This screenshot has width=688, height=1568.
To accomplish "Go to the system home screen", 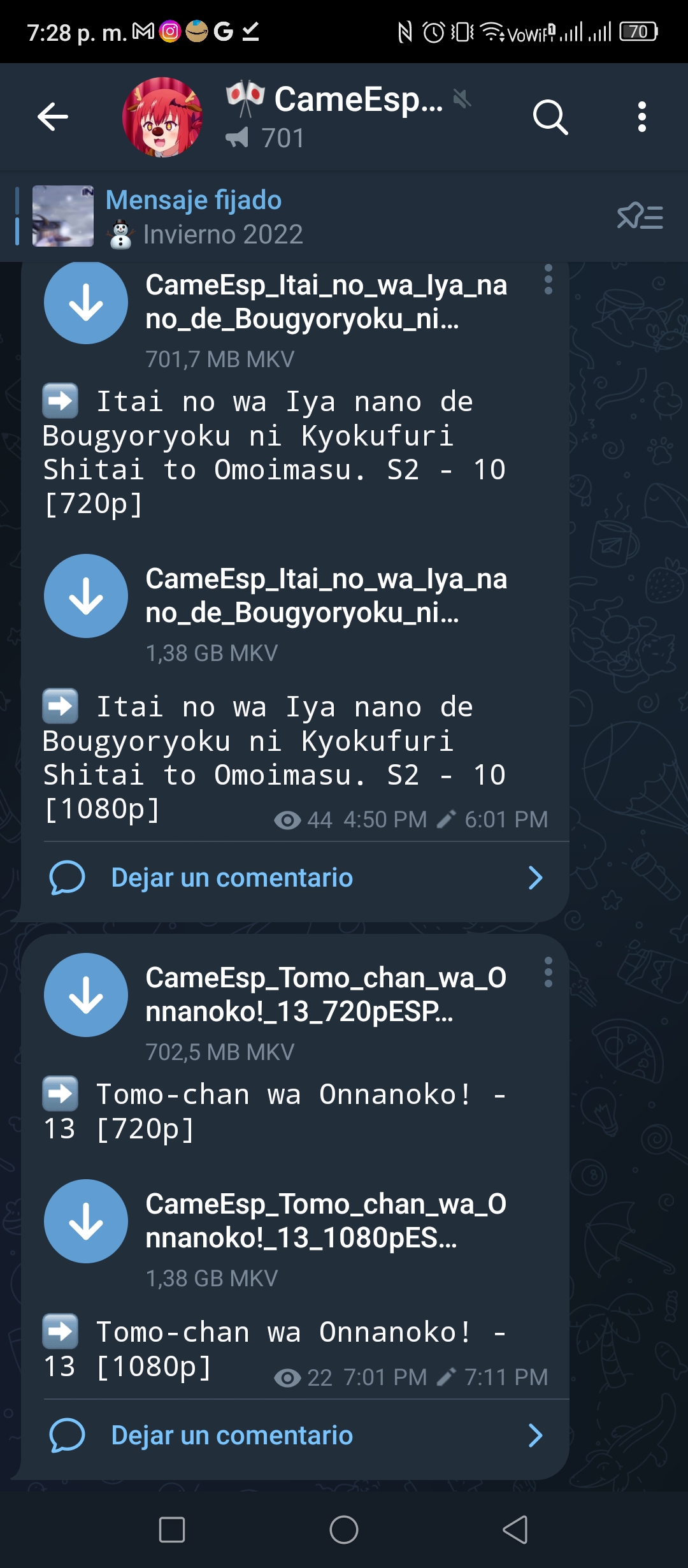I will [344, 1530].
